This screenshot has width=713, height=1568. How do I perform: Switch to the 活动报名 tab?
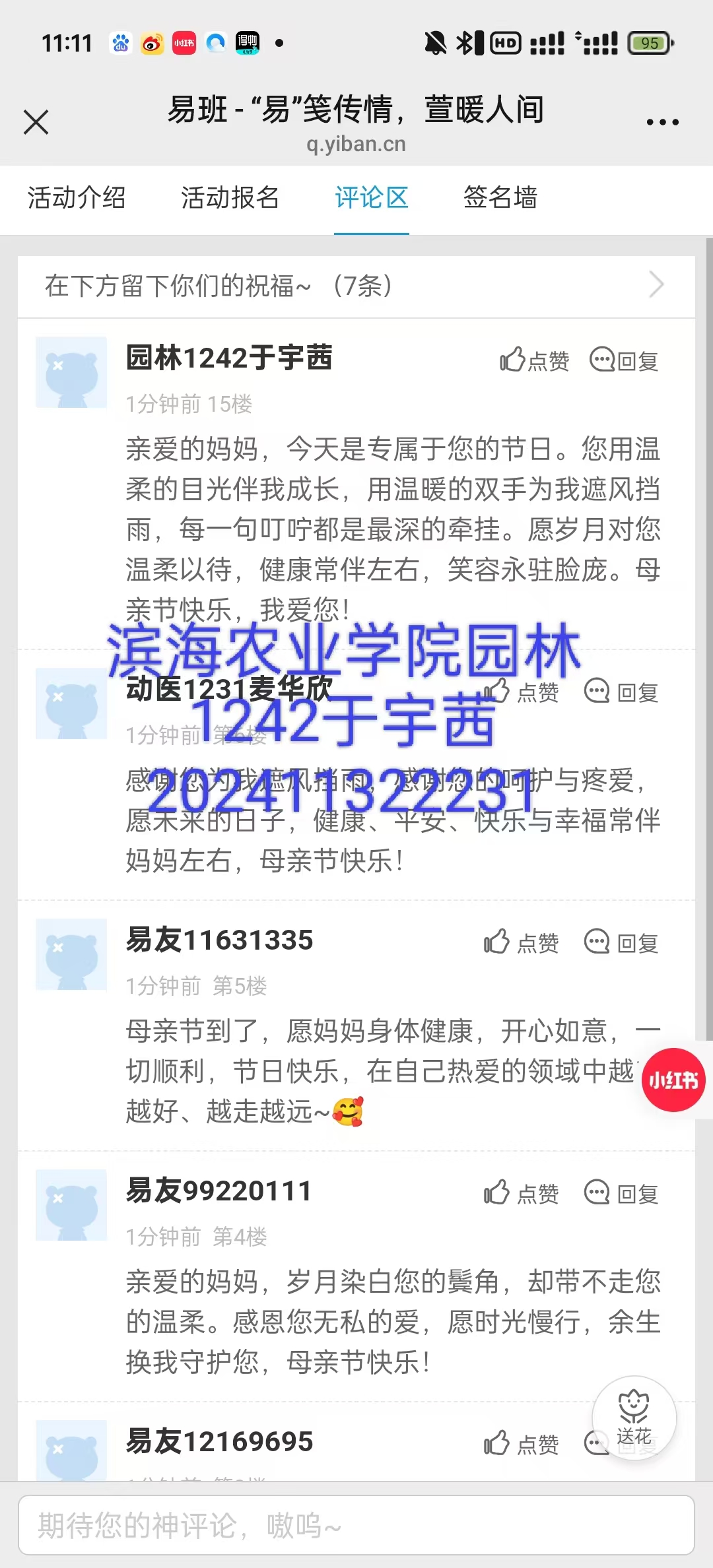(x=230, y=198)
